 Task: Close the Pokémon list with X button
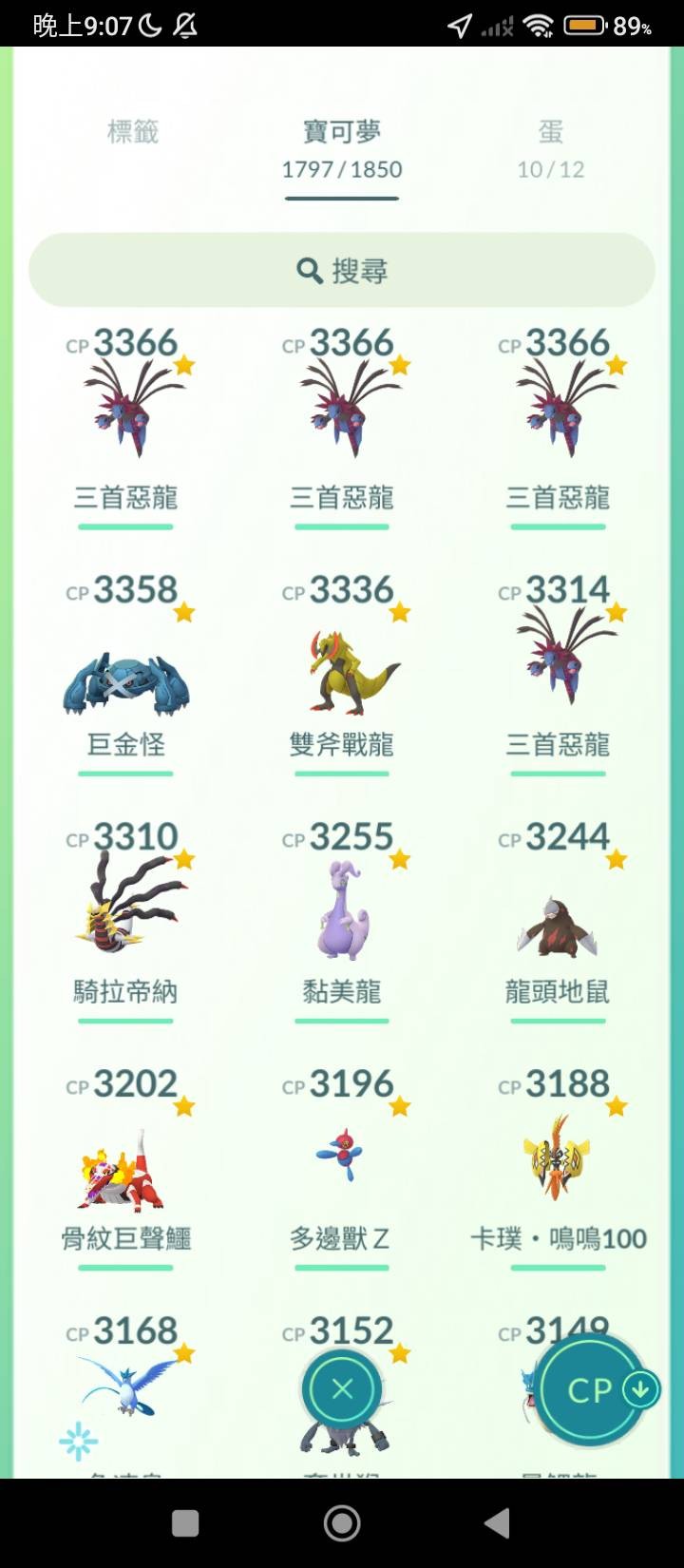click(x=342, y=1389)
